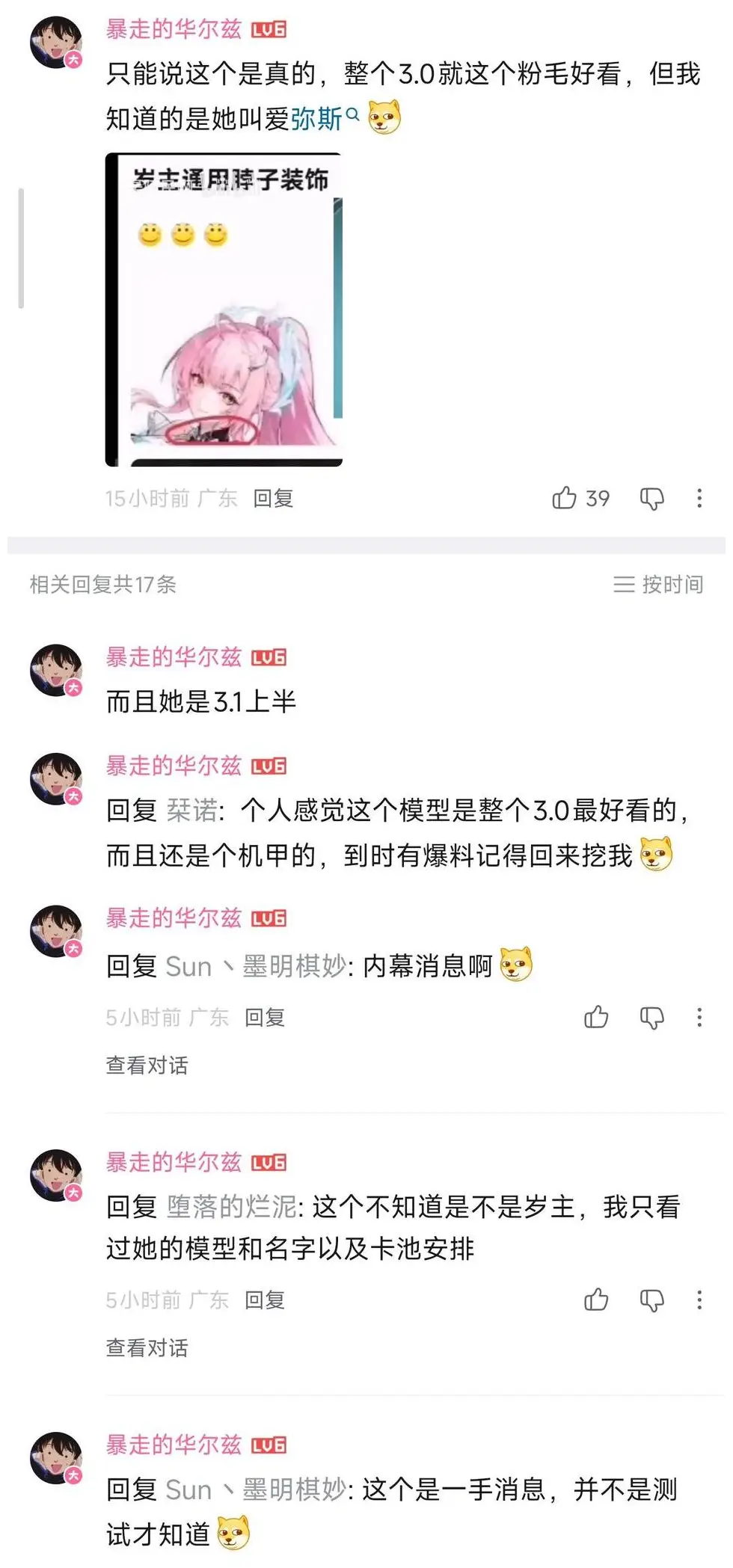
Task: View conversation under the 堕落的烂泥 reply
Action: [147, 1347]
